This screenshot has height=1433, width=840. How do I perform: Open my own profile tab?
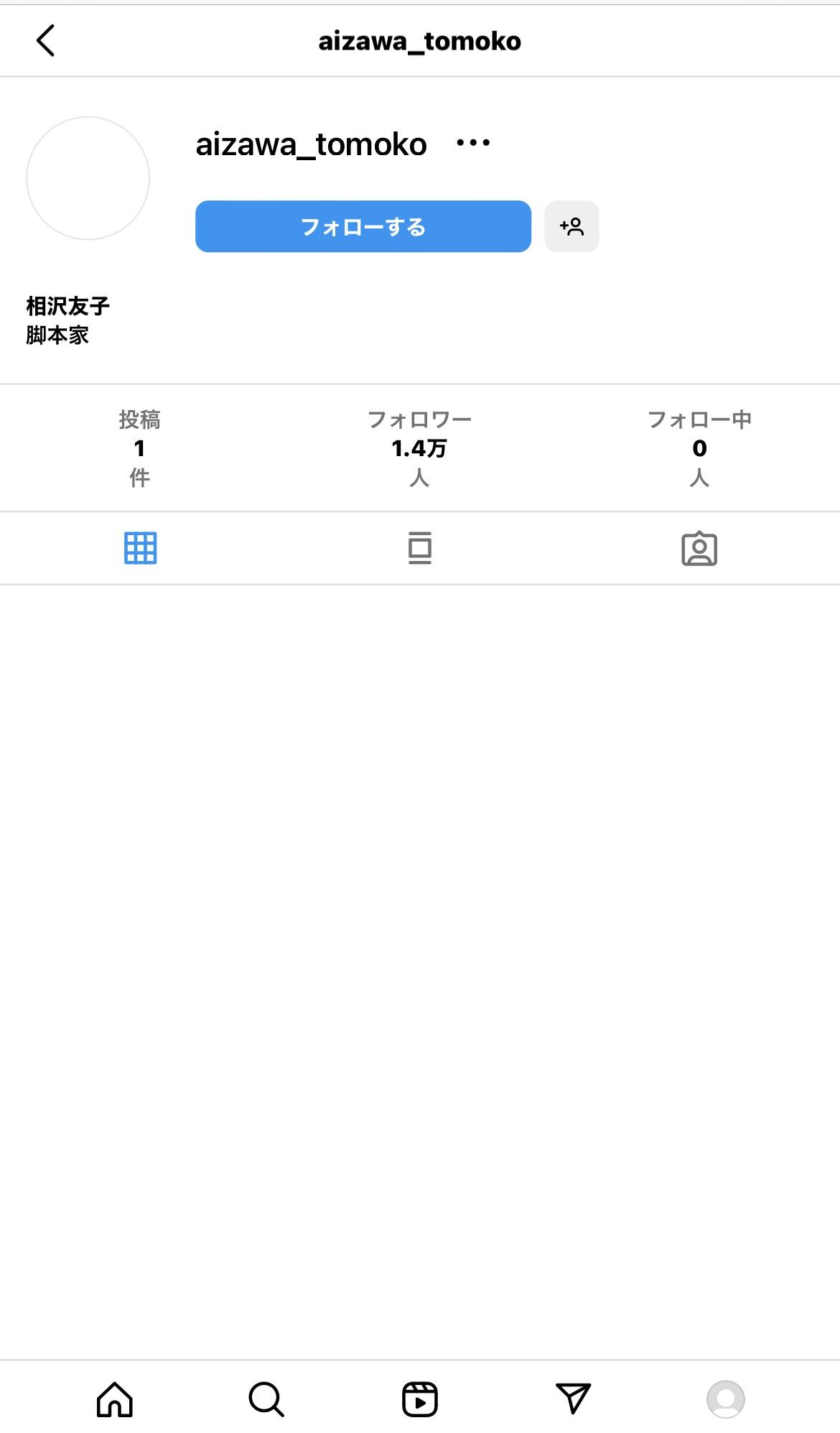click(x=726, y=1399)
